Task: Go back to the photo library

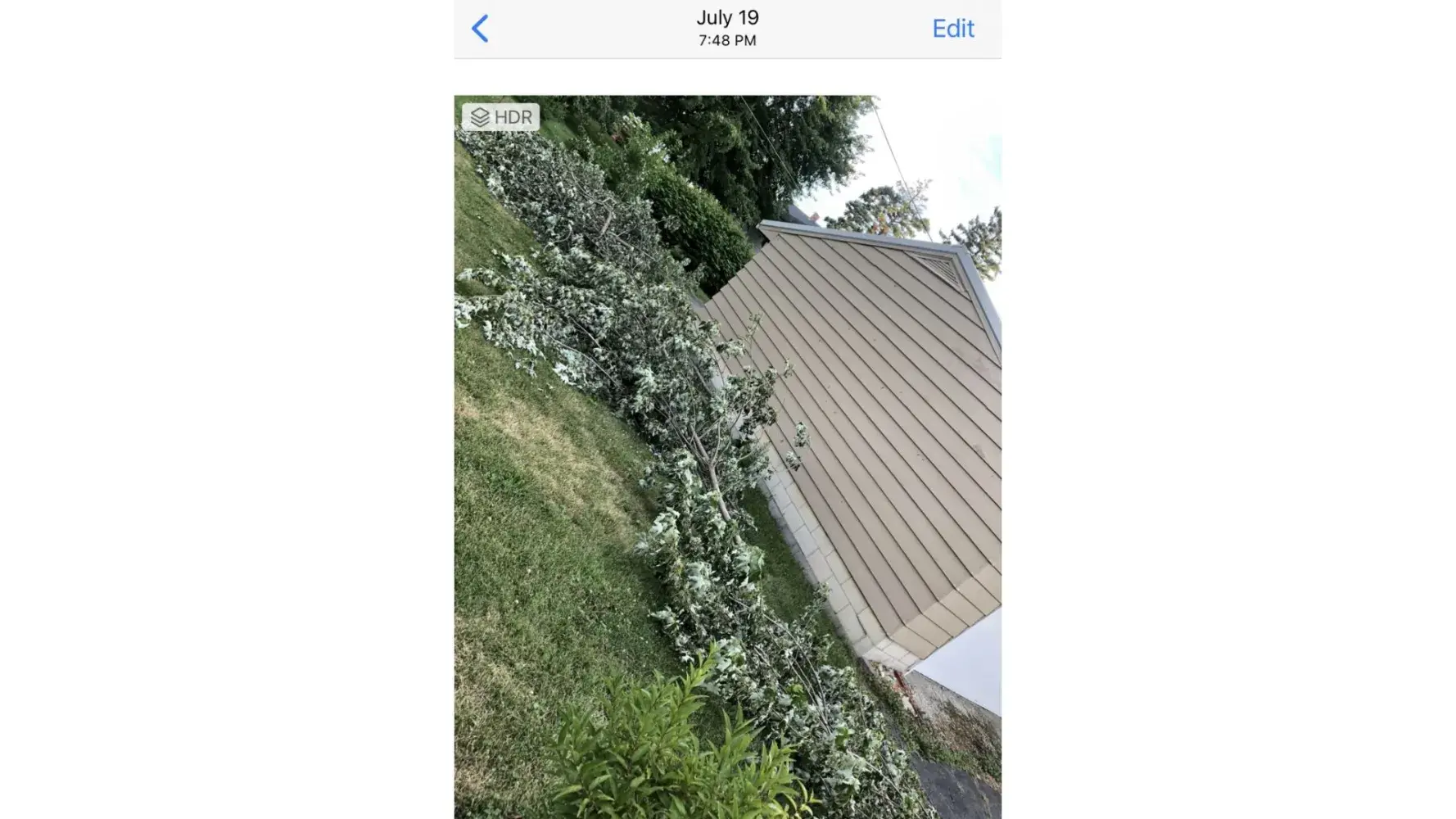Action: coord(480,29)
